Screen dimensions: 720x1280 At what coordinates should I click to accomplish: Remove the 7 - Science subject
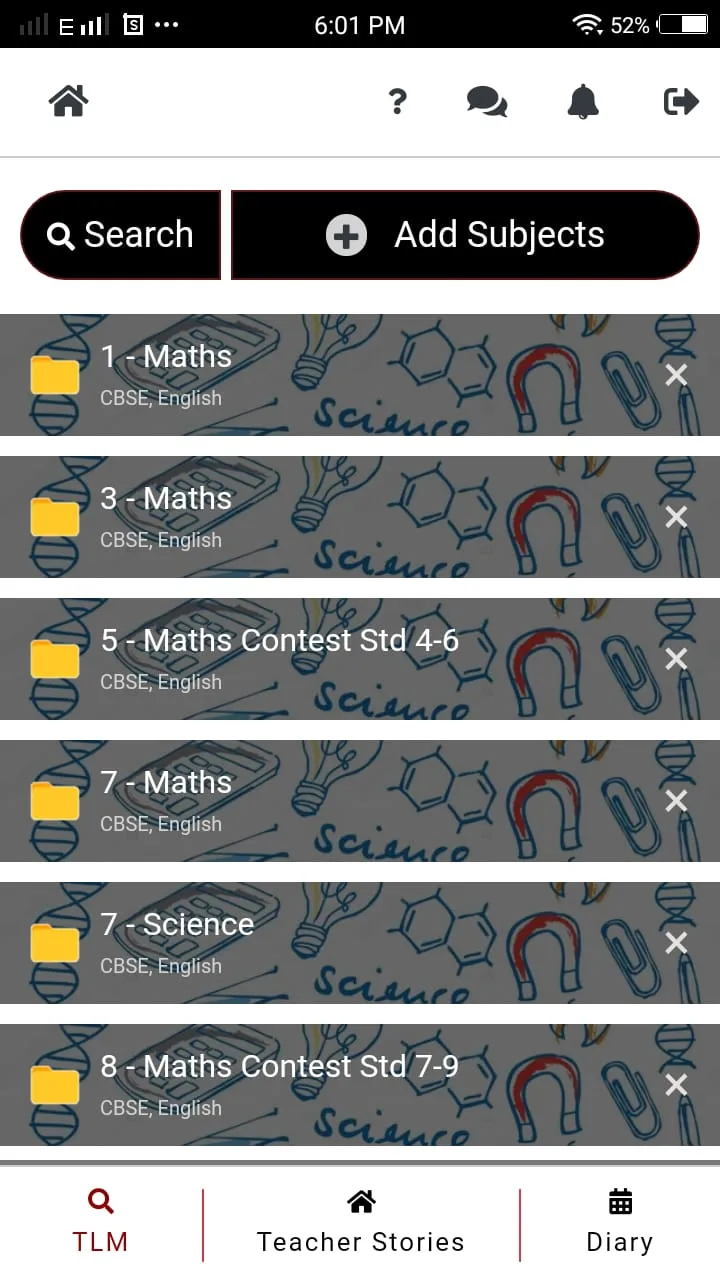(677, 943)
